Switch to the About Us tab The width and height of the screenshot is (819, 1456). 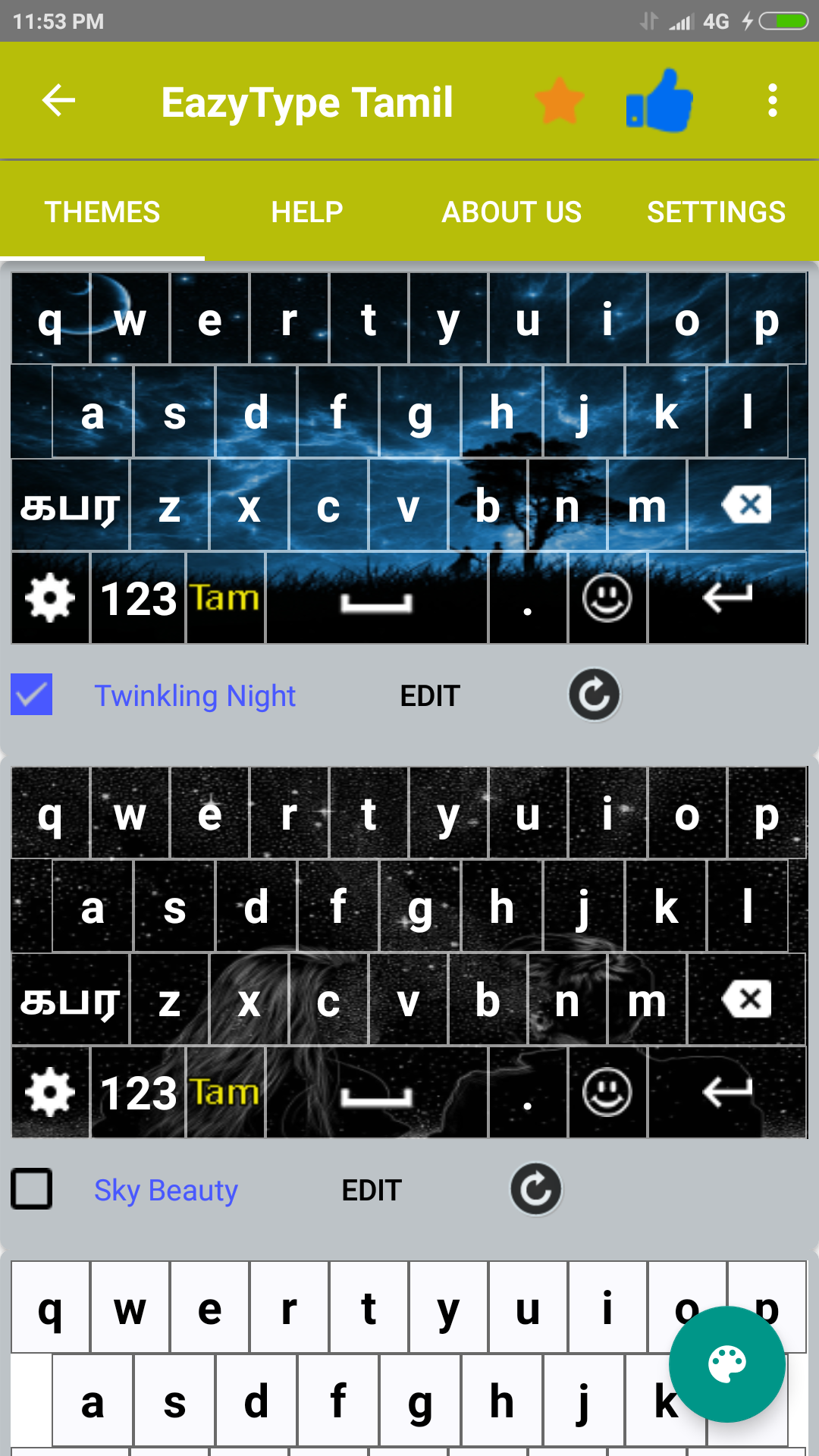coord(512,212)
